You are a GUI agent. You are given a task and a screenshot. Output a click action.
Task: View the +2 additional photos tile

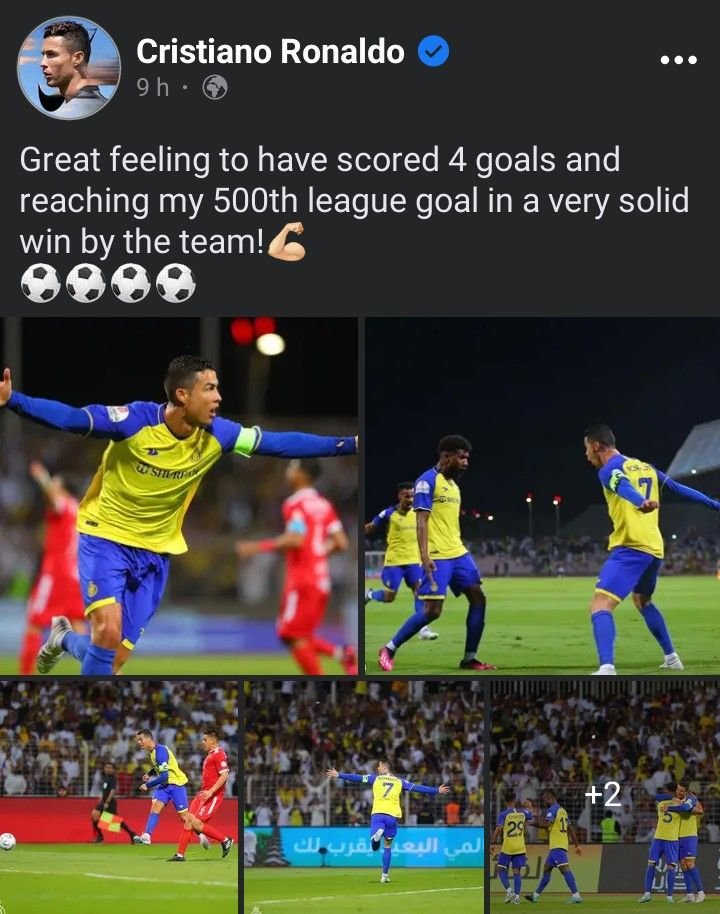(604, 796)
